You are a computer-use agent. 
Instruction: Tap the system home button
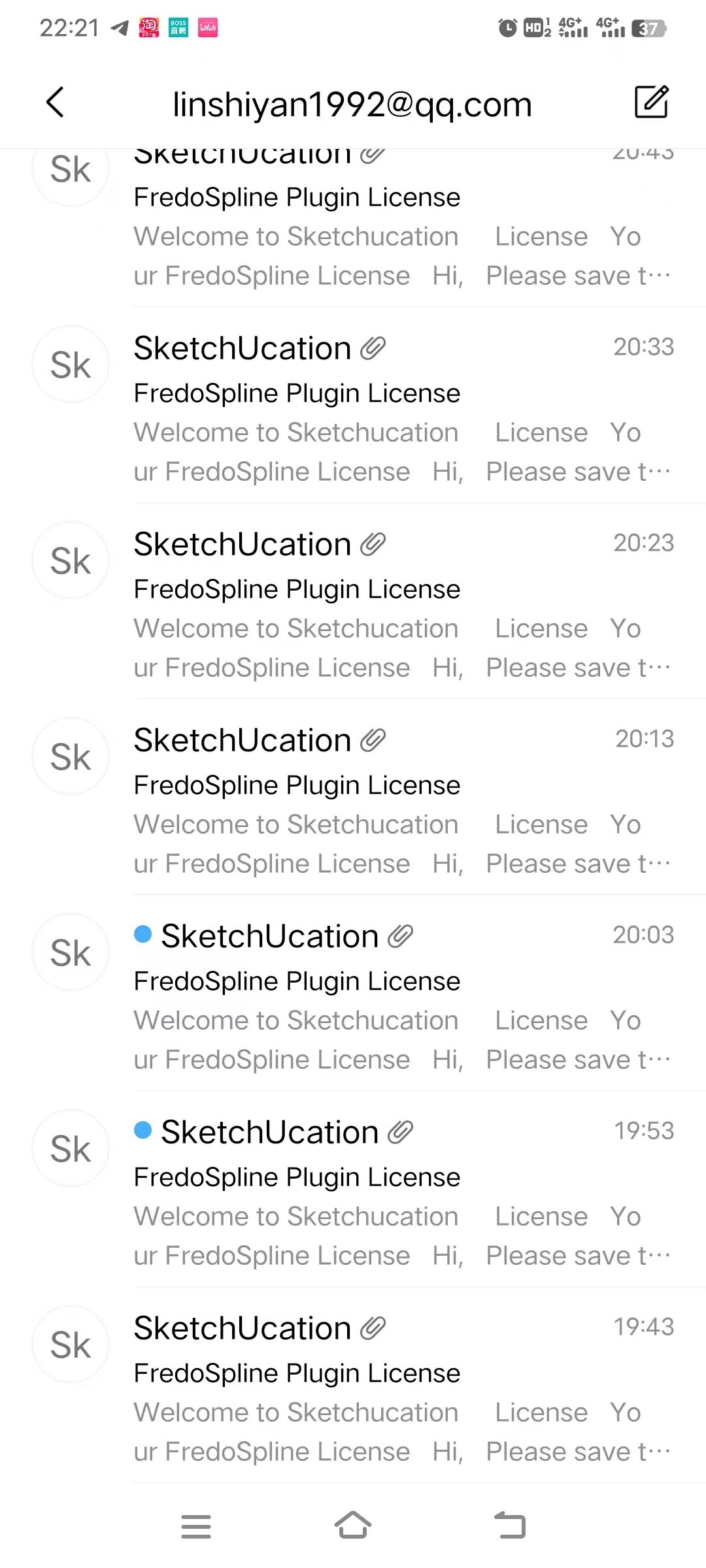[353, 1526]
